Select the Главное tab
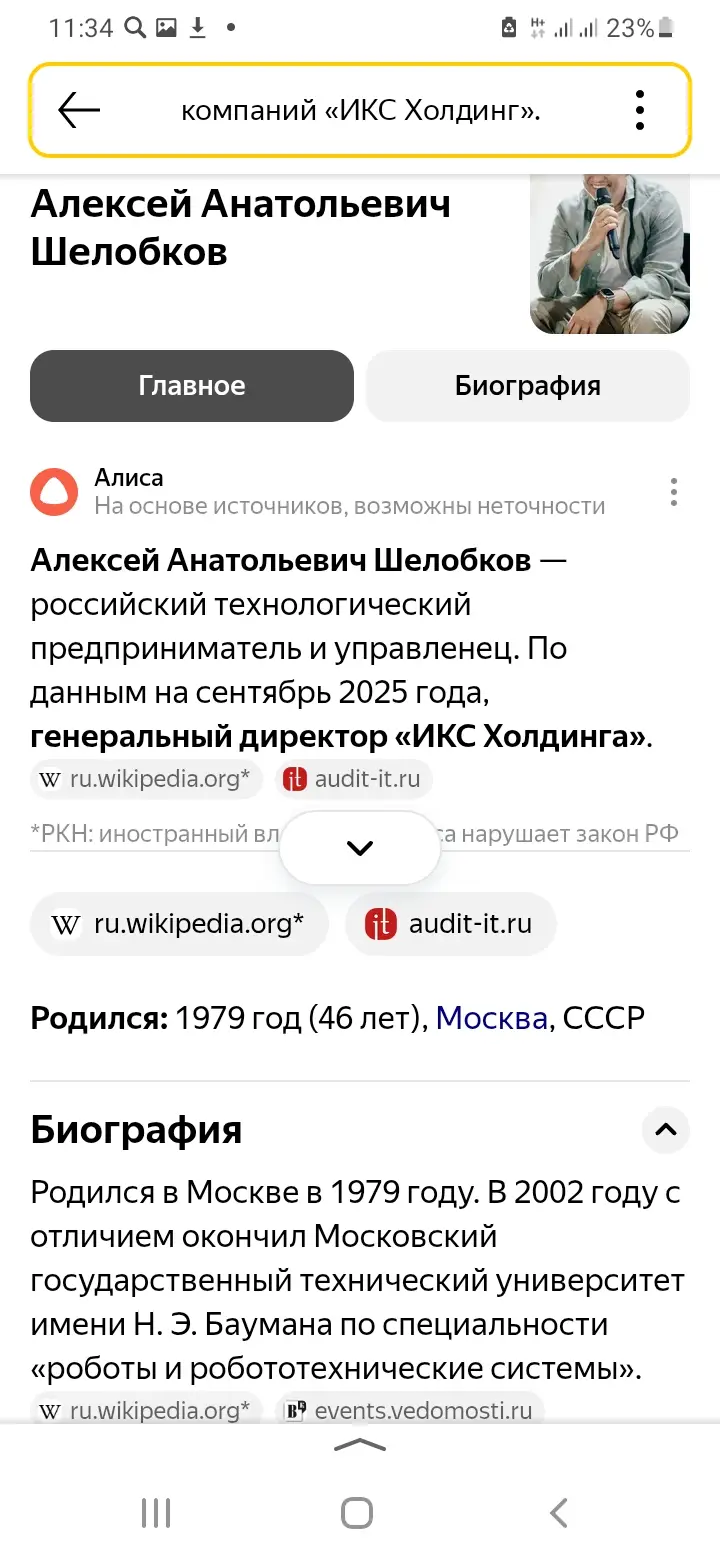 coord(192,386)
